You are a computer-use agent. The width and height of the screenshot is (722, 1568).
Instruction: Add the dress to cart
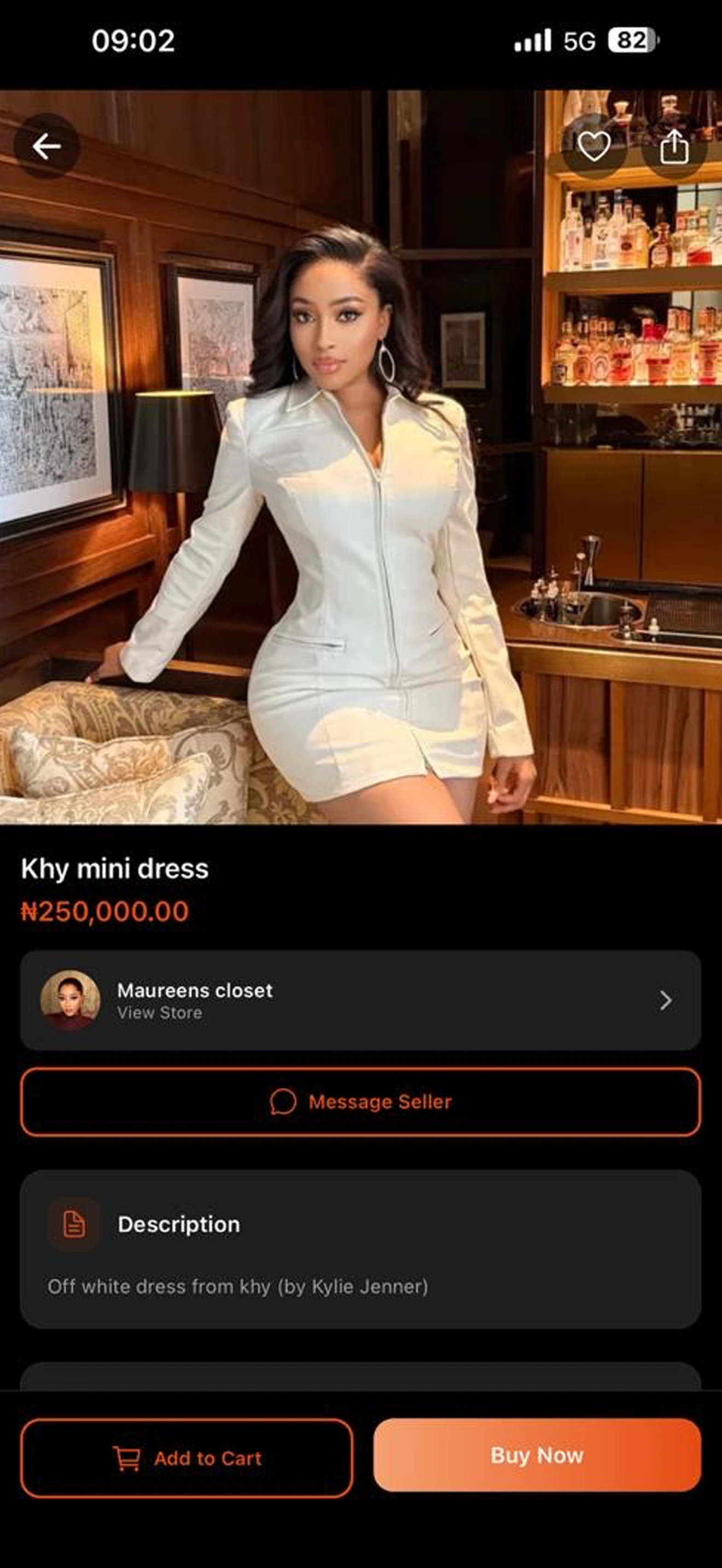coord(187,1458)
